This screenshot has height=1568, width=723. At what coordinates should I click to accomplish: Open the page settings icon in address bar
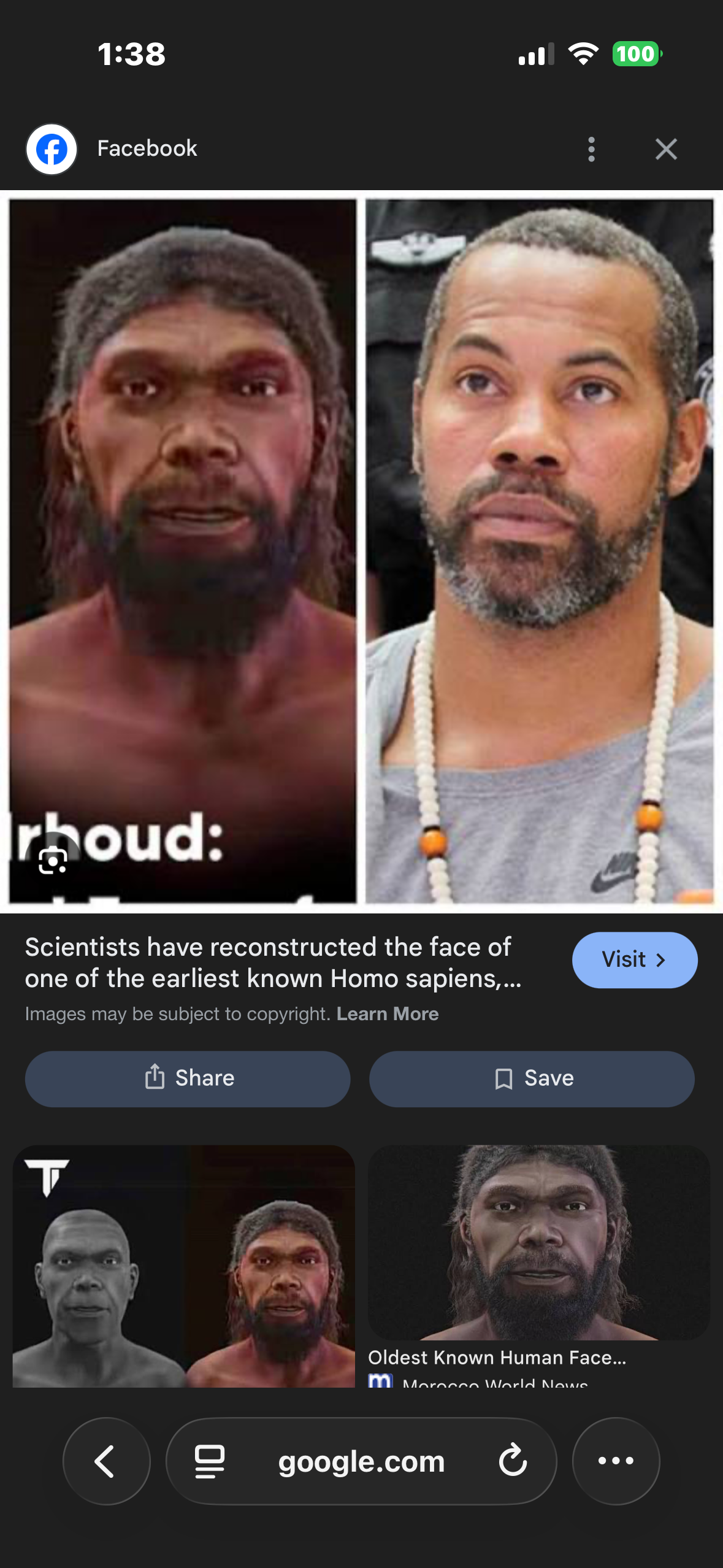point(210,1461)
